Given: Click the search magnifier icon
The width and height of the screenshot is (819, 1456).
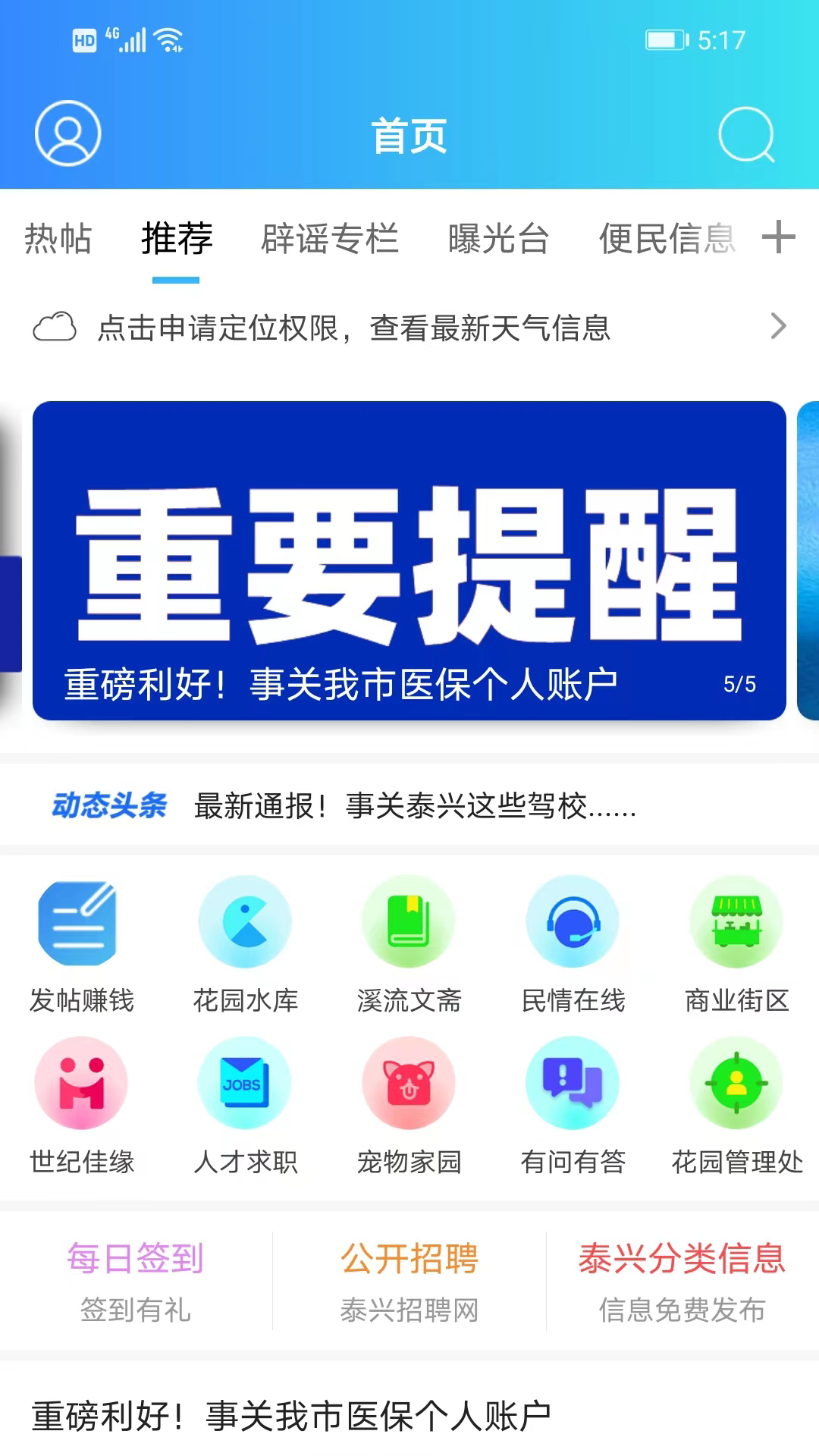Looking at the screenshot, I should (x=746, y=135).
